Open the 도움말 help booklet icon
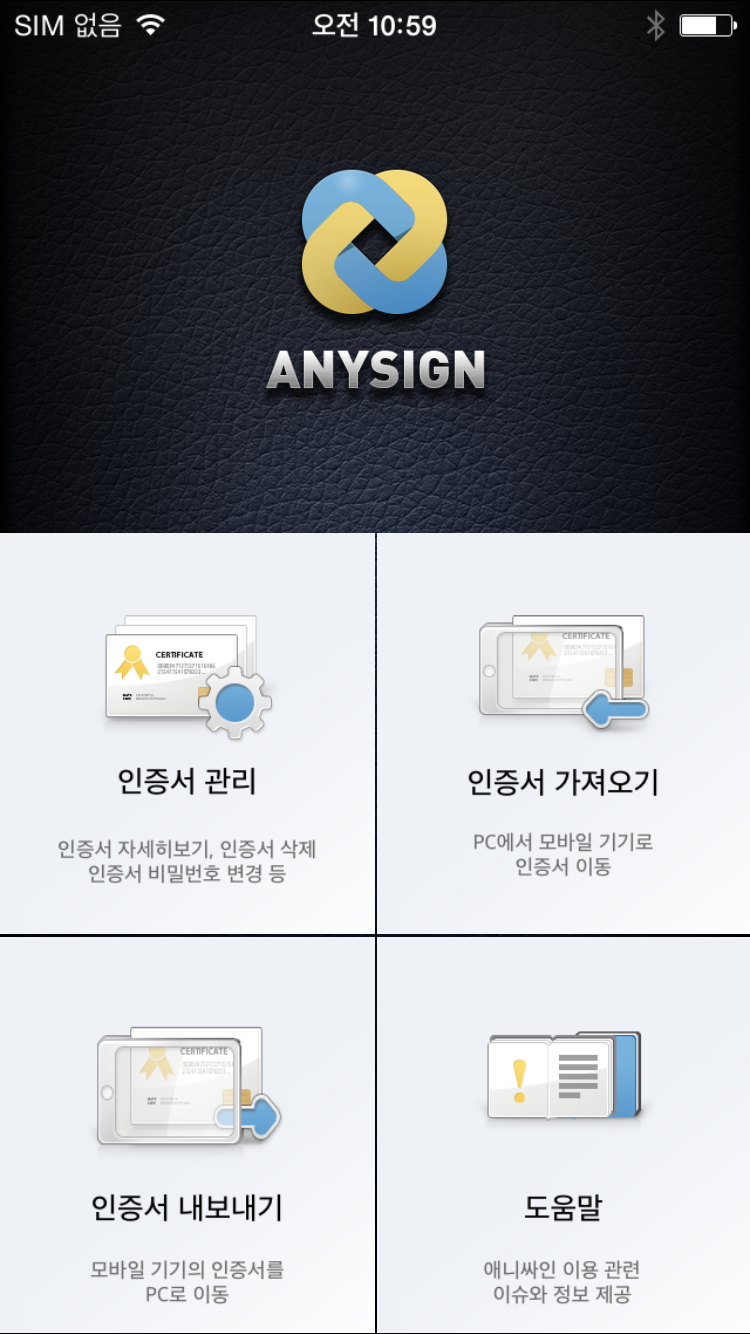 [x=565, y=1075]
